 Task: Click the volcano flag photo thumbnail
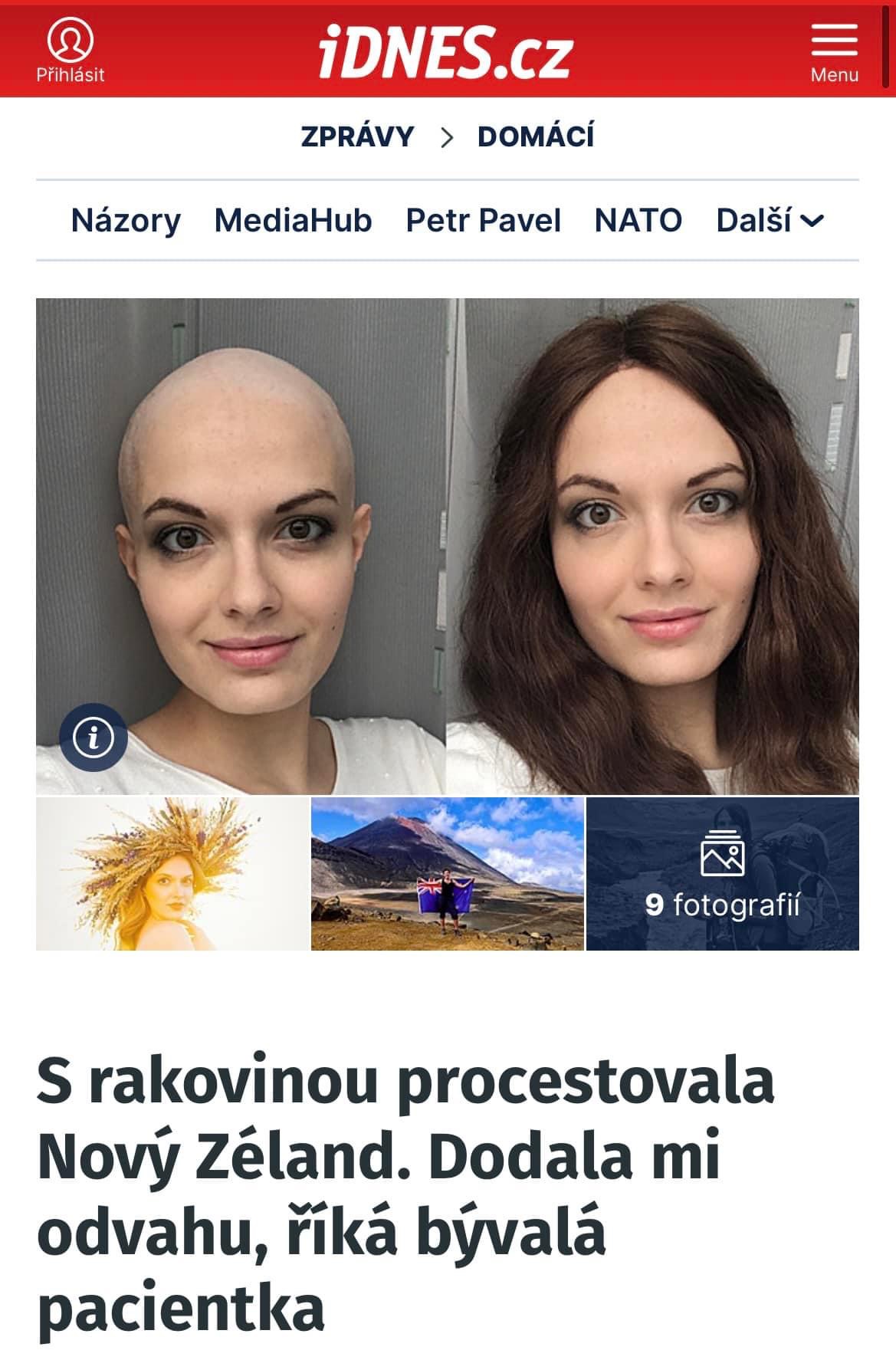click(447, 874)
